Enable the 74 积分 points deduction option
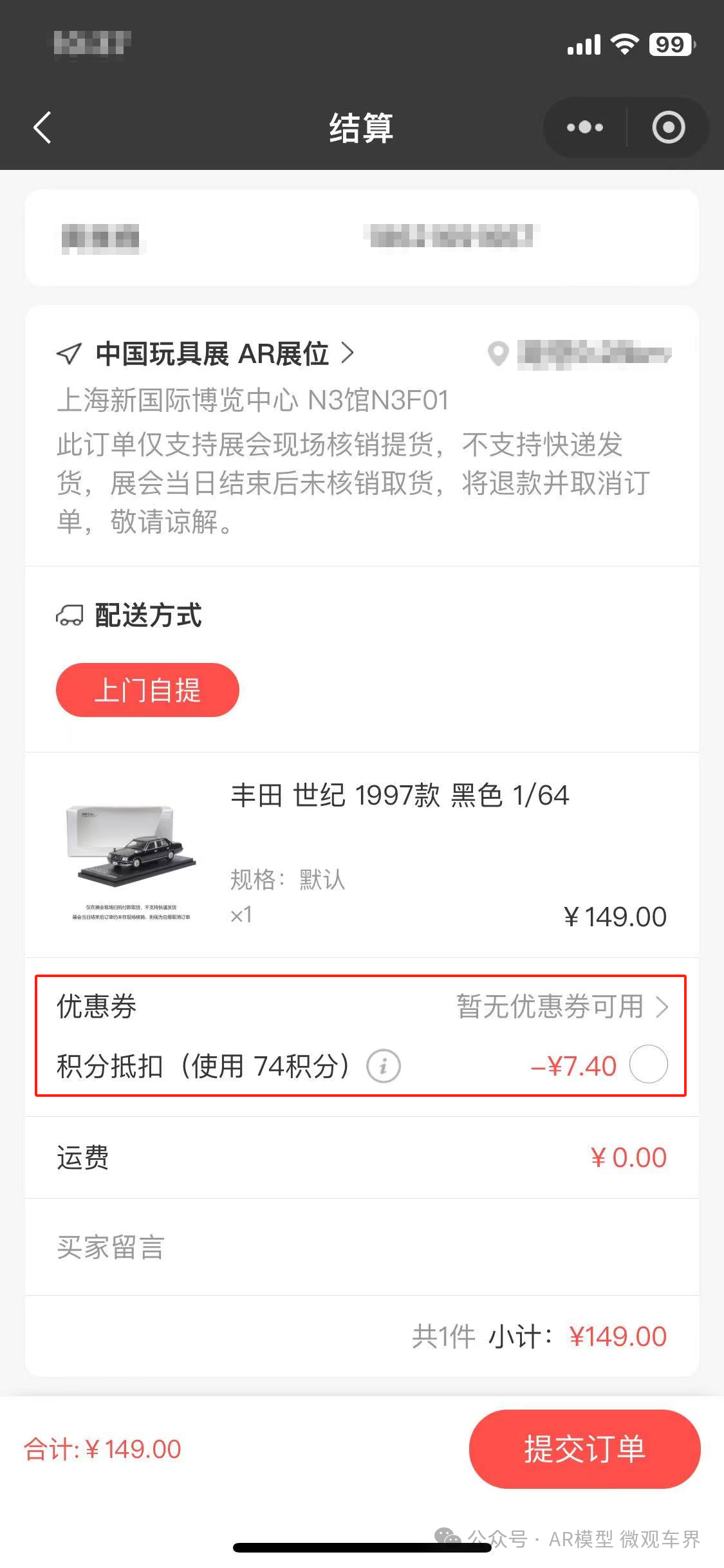This screenshot has height=1568, width=724. pyautogui.click(x=648, y=1064)
